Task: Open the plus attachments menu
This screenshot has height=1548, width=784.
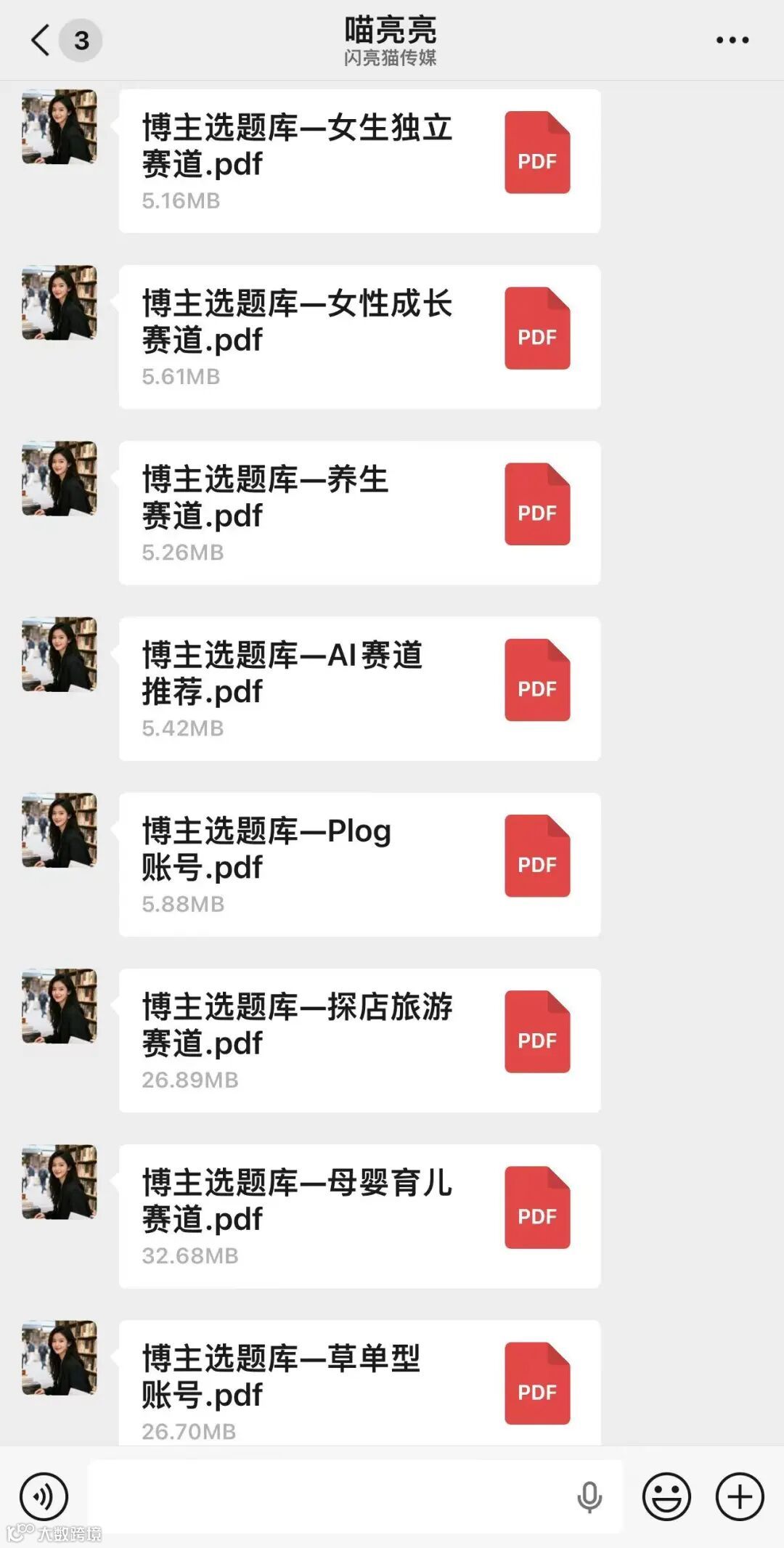Action: (740, 1496)
